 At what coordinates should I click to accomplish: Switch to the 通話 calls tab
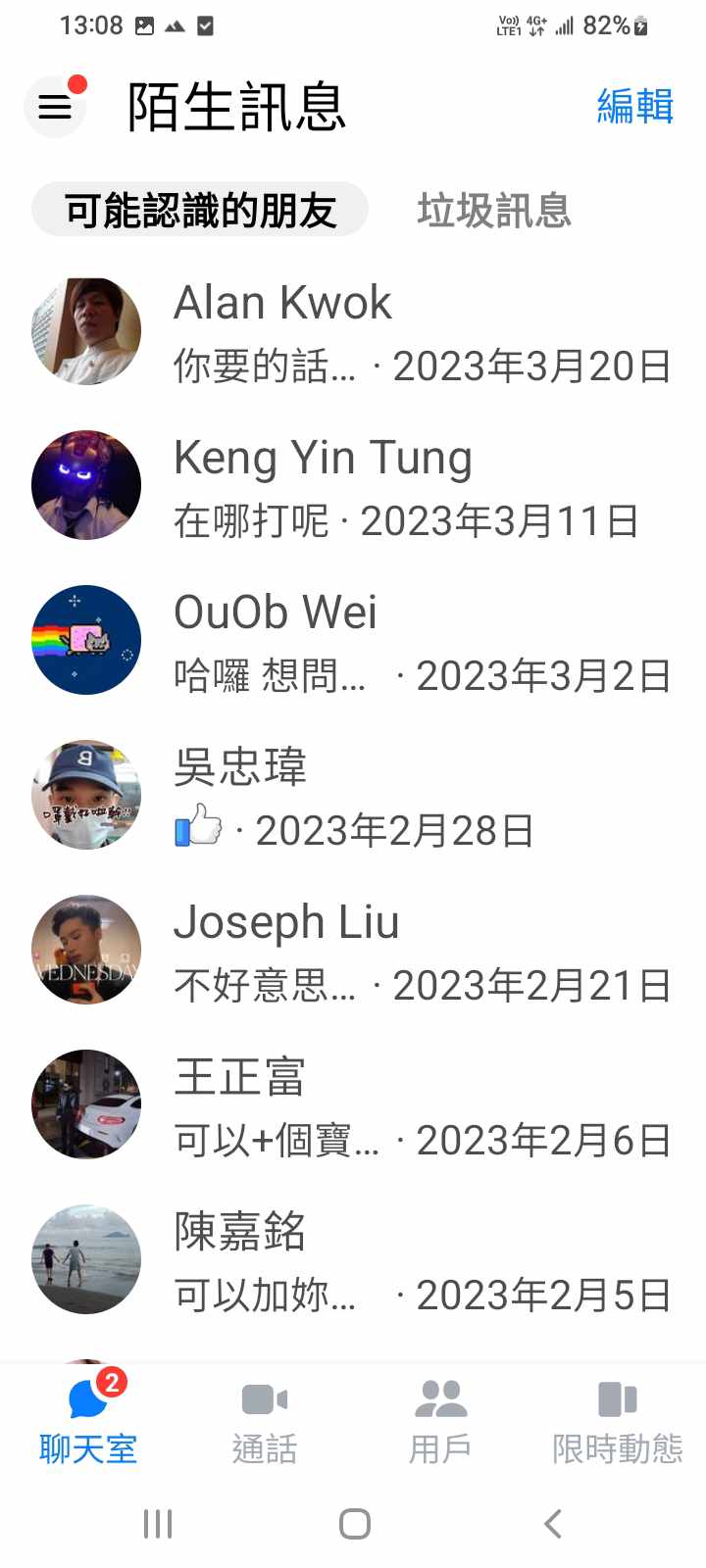click(x=265, y=1419)
